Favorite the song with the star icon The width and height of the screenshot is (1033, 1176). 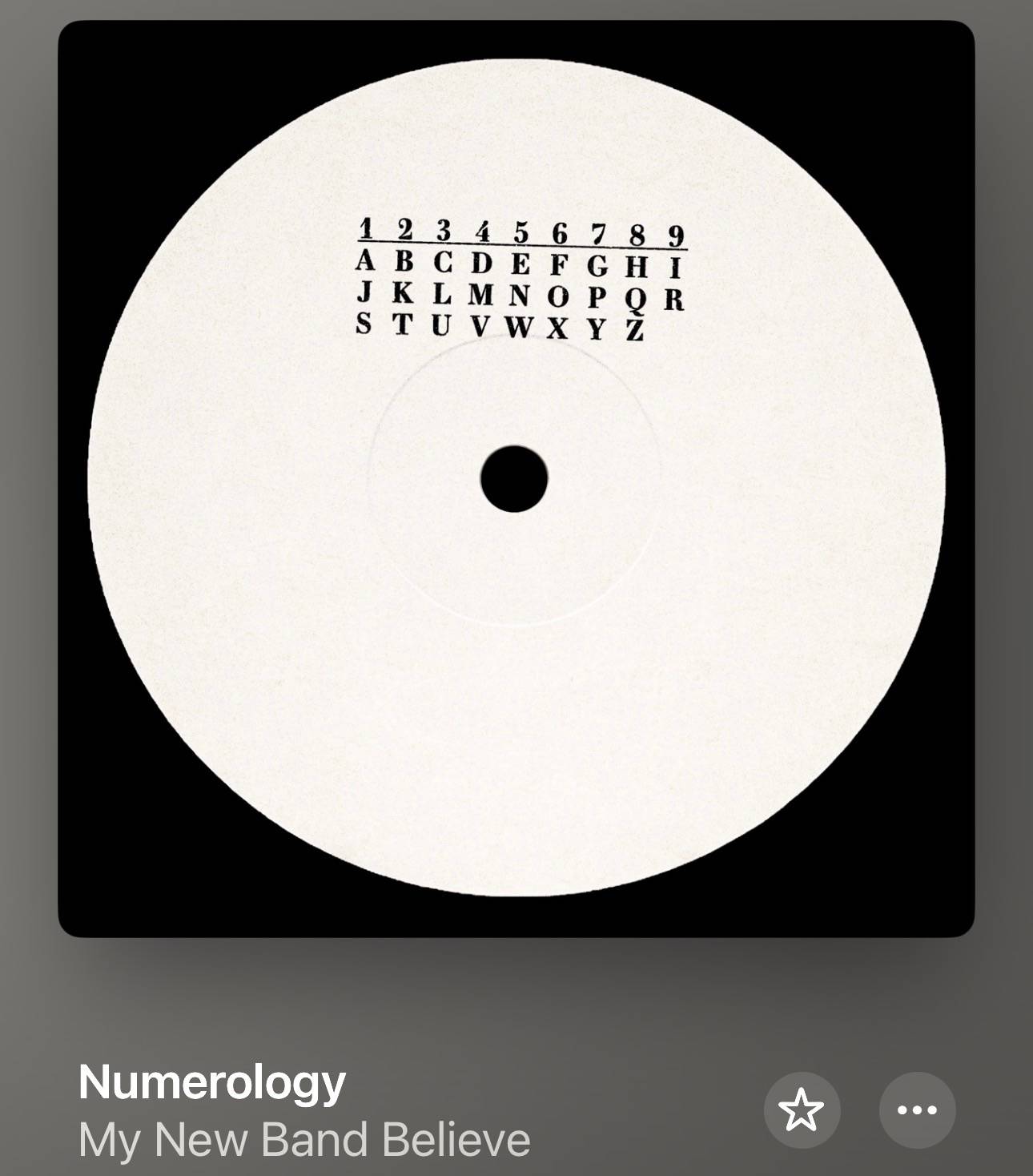point(802,1110)
